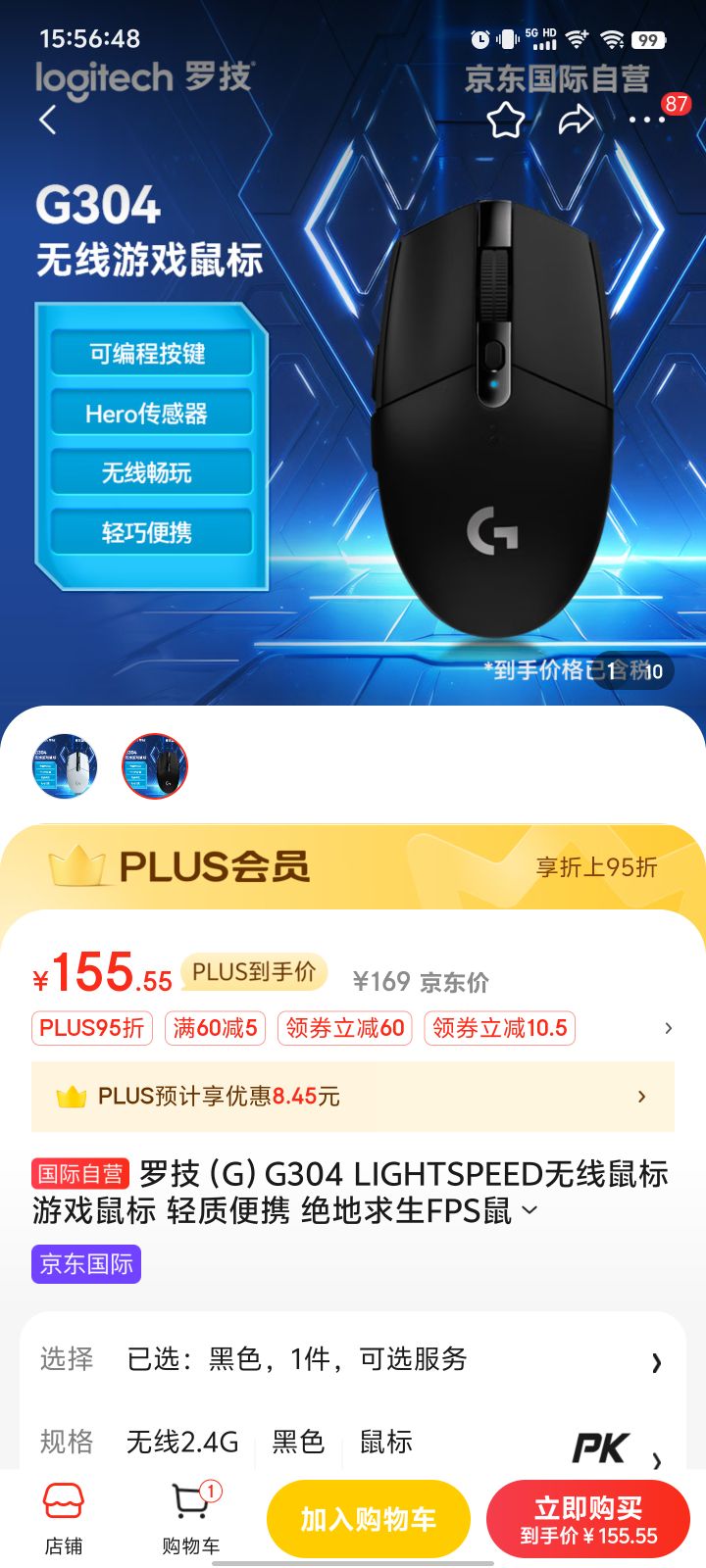This screenshot has height=1568, width=706.
Task: View PLUS预计享优惠8.45元 details chevron
Action: point(642,1097)
